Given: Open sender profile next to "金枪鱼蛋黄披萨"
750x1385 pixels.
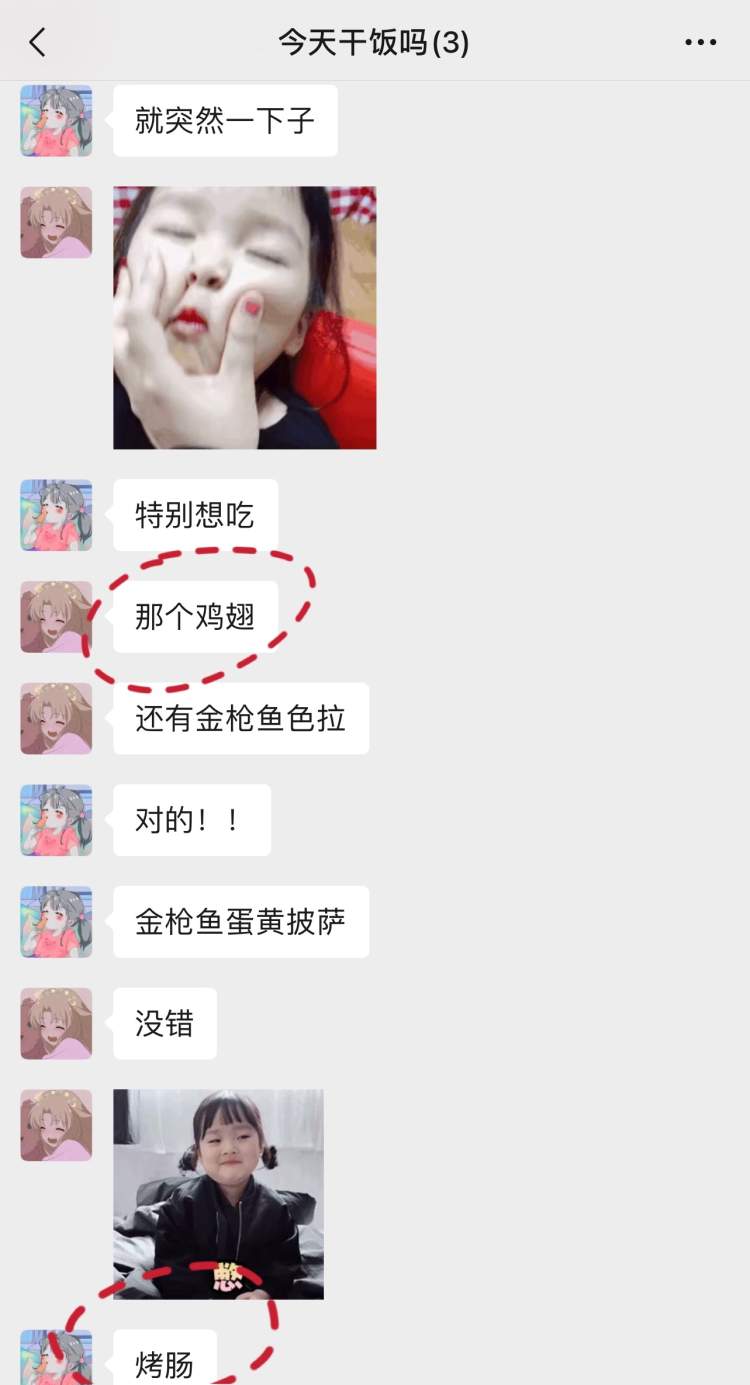Looking at the screenshot, I should [56, 922].
